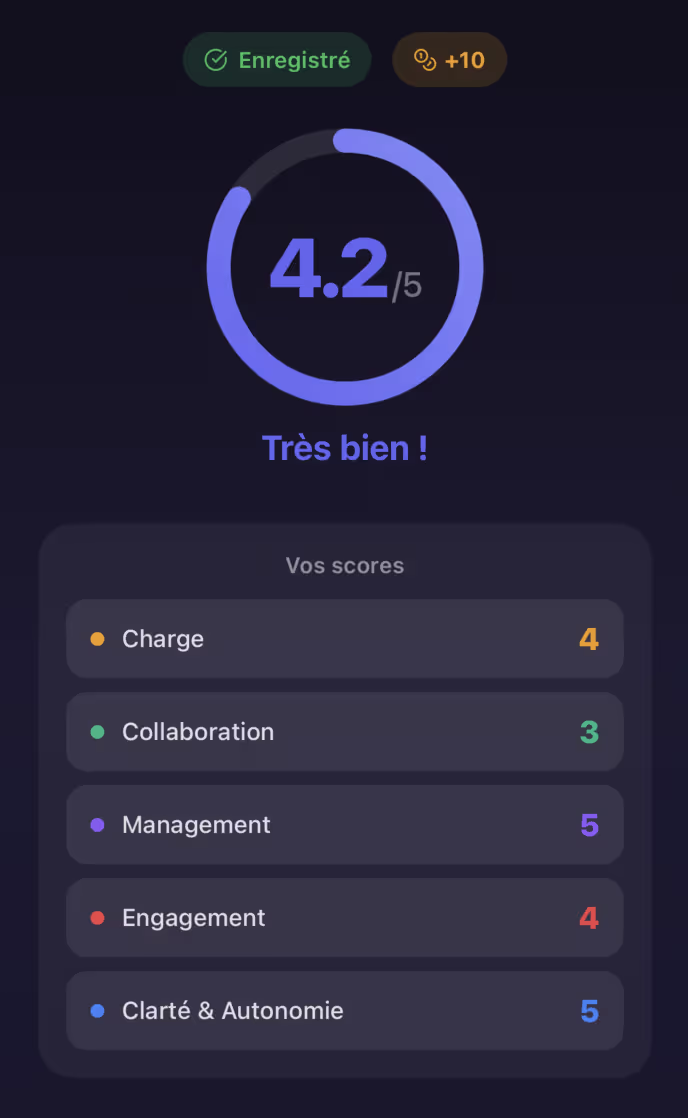The height and width of the screenshot is (1118, 688).
Task: Open the Charge score row
Action: (x=344, y=639)
